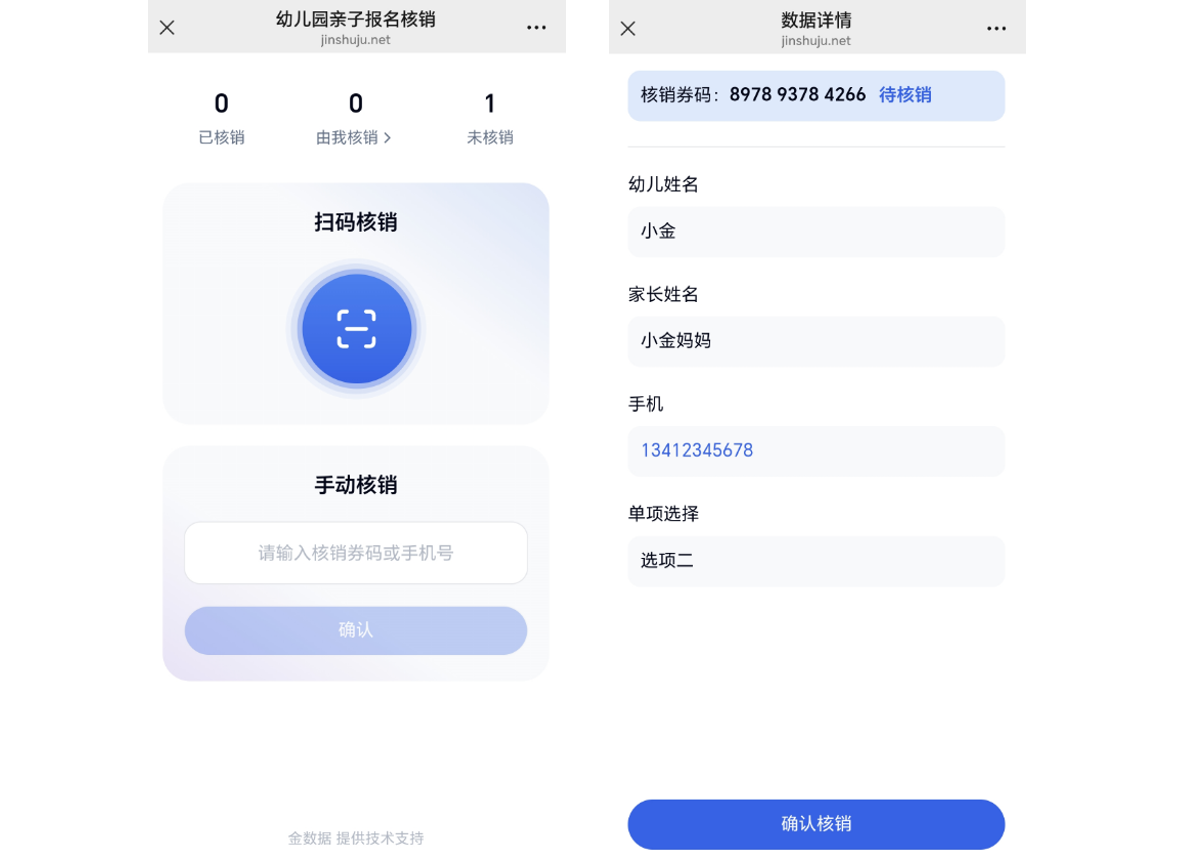Screen dimensions: 1195x861
Task: Close the 幼儿园亲子报名核销 page
Action: tap(167, 28)
